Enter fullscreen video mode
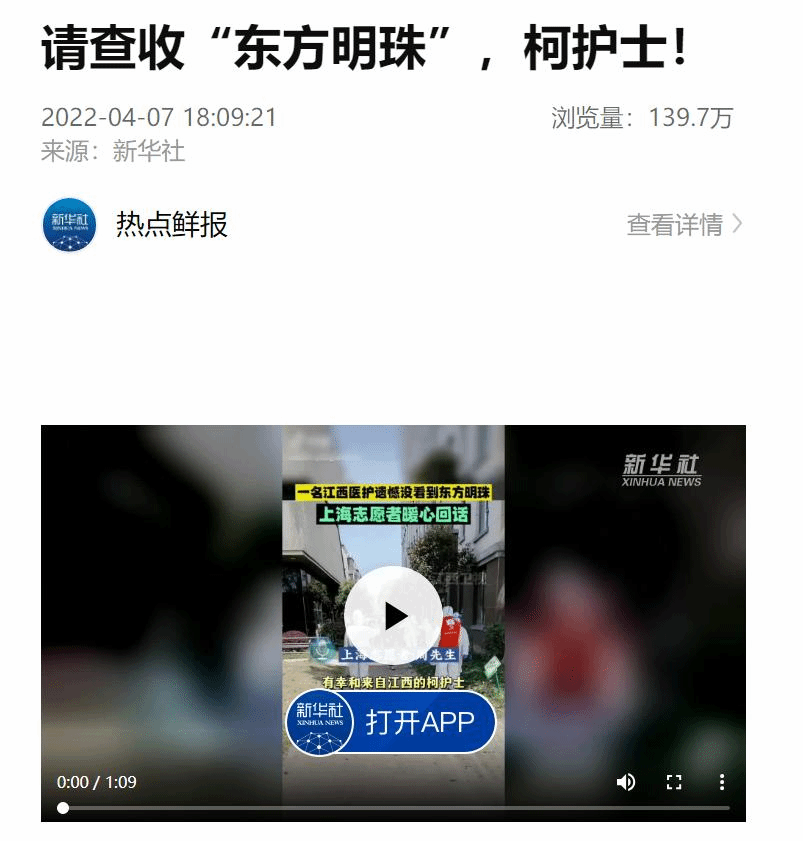This screenshot has width=803, height=841. (674, 782)
